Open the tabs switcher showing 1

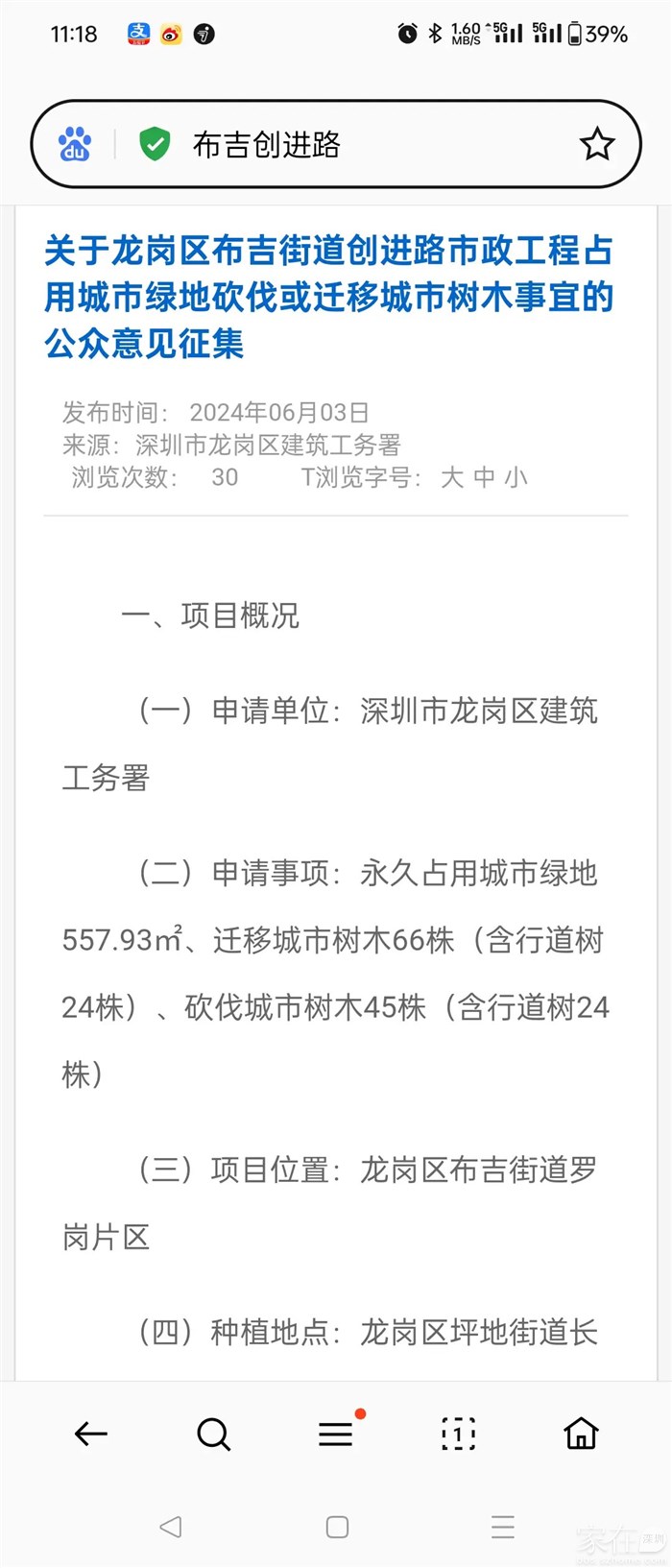pos(458,1434)
